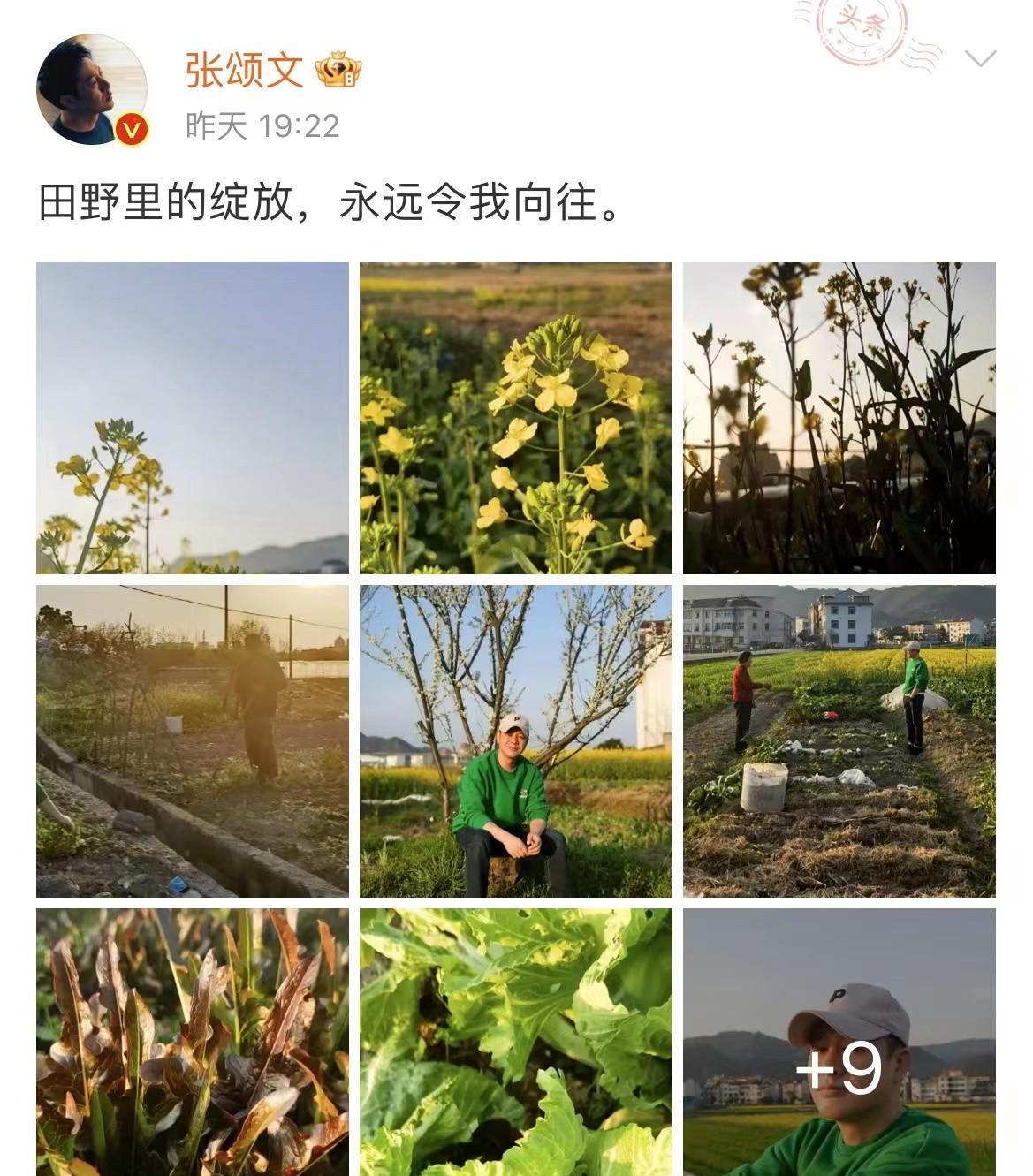Open 张颂文's profile avatar
Image resolution: width=1033 pixels, height=1176 pixels.
pos(91,89)
